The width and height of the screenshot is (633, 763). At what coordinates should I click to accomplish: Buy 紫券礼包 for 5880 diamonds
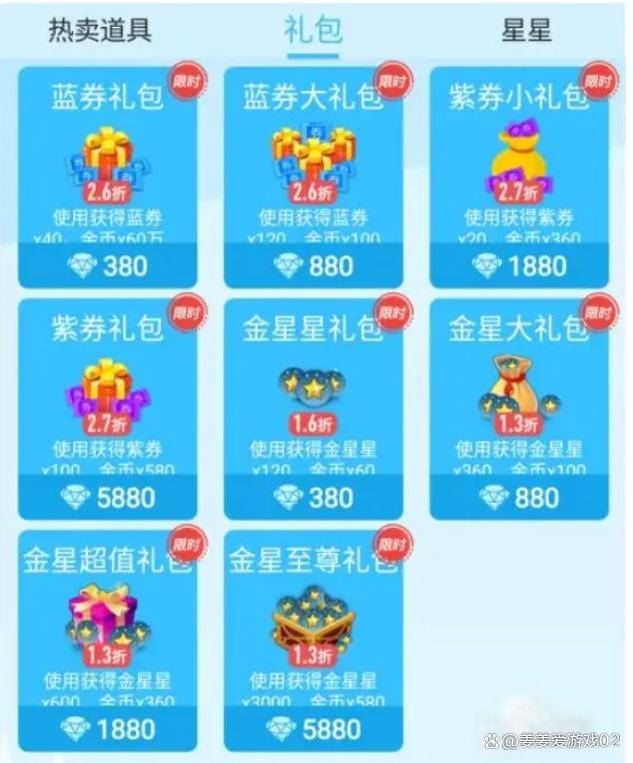coord(107,496)
